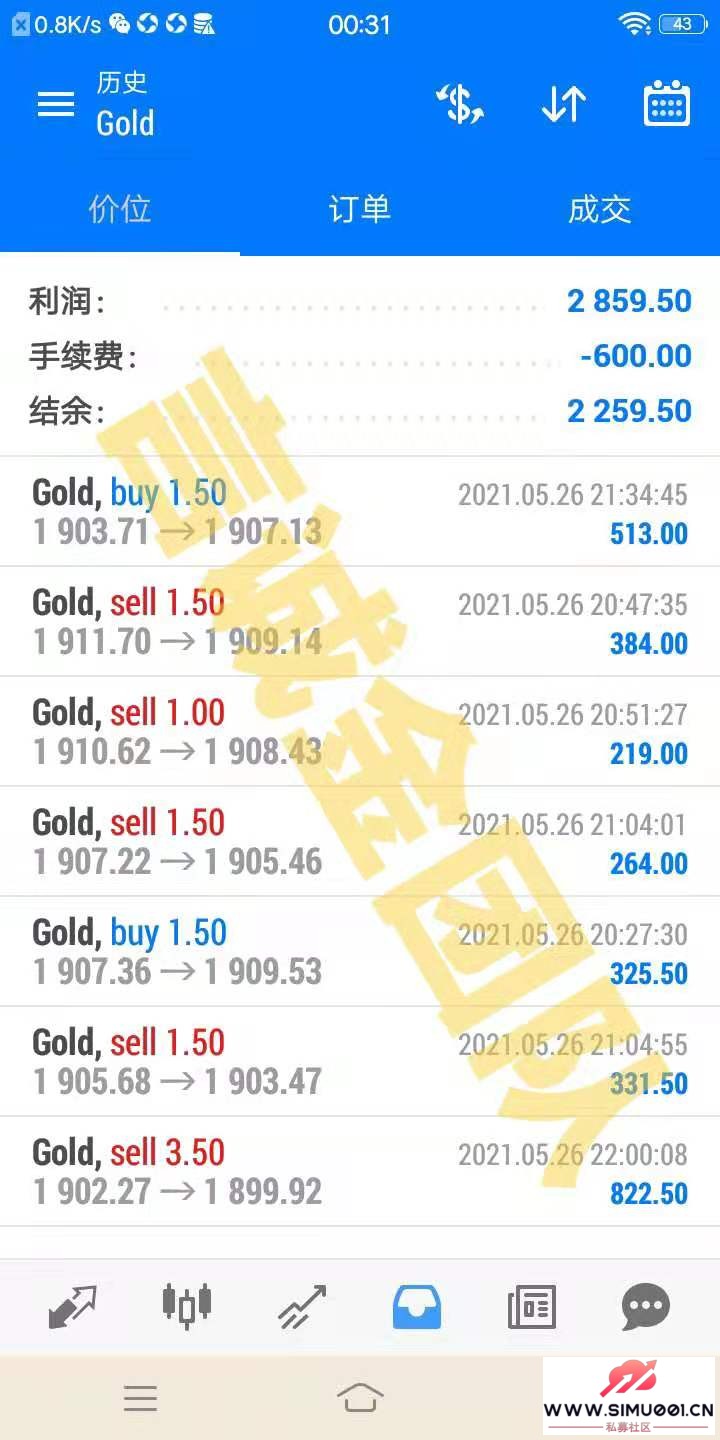Open the Gold sell 1.50 trade at 1 907.22
Screen dimensions: 720x1440
(x=360, y=842)
